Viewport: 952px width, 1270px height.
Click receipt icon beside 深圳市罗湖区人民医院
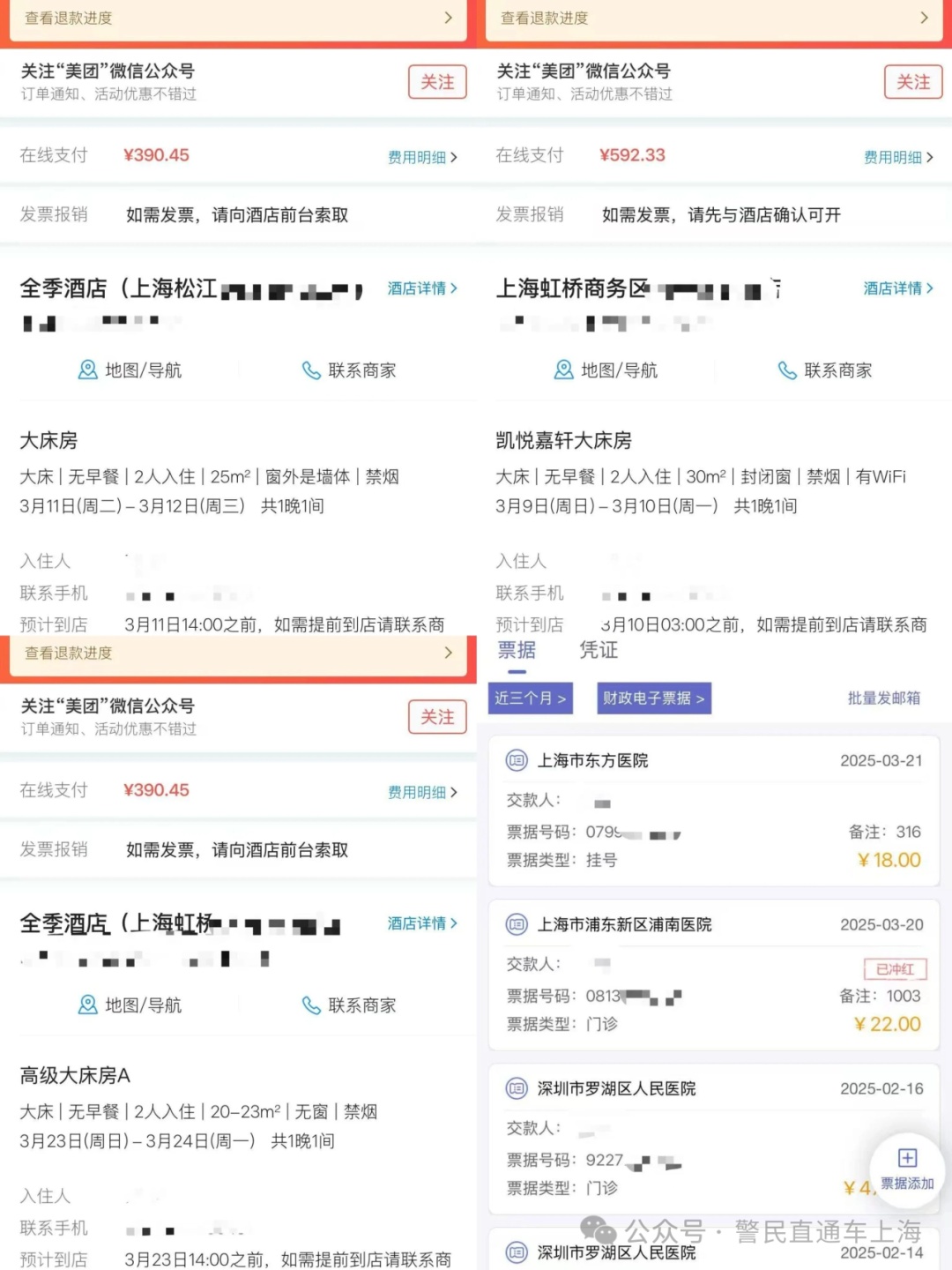pyautogui.click(x=516, y=1087)
